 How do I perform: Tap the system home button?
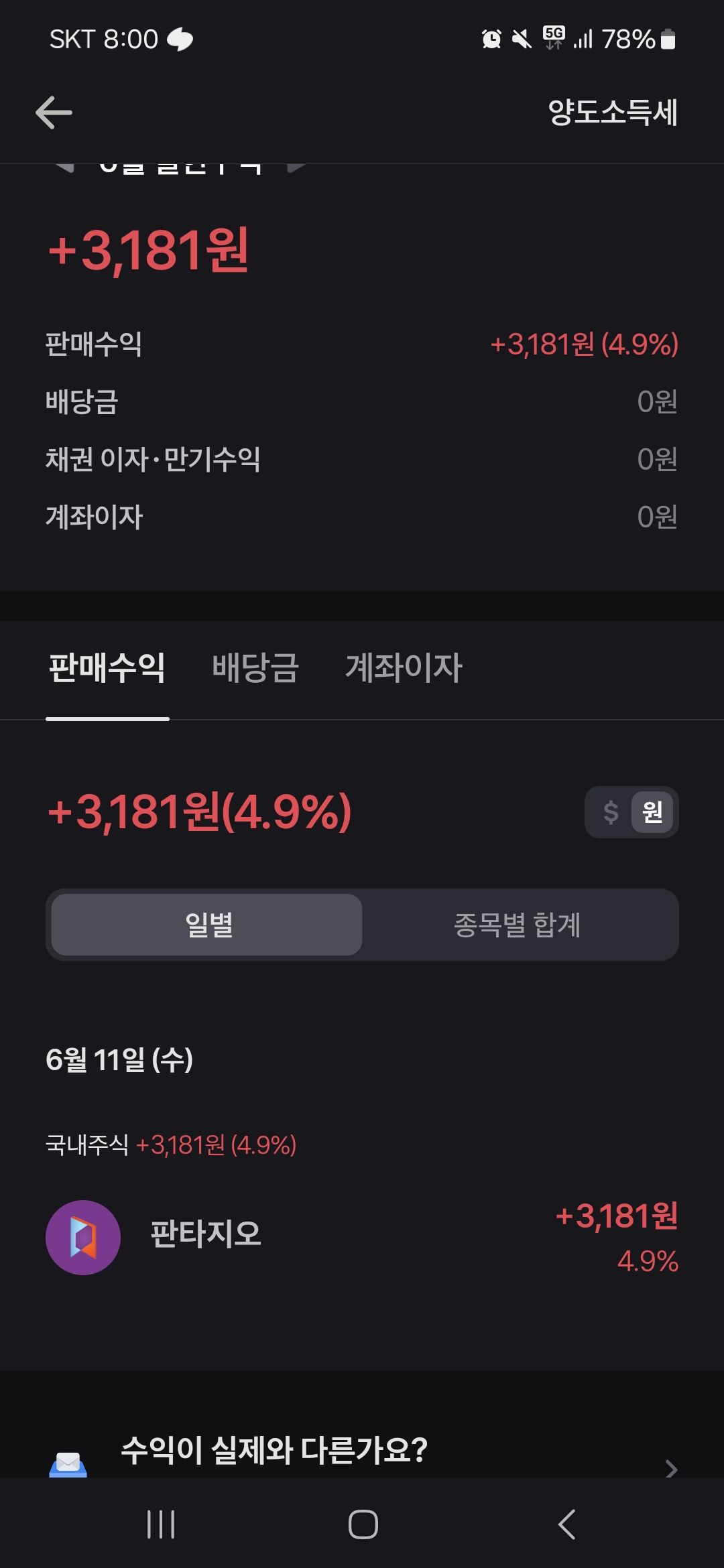363,1525
